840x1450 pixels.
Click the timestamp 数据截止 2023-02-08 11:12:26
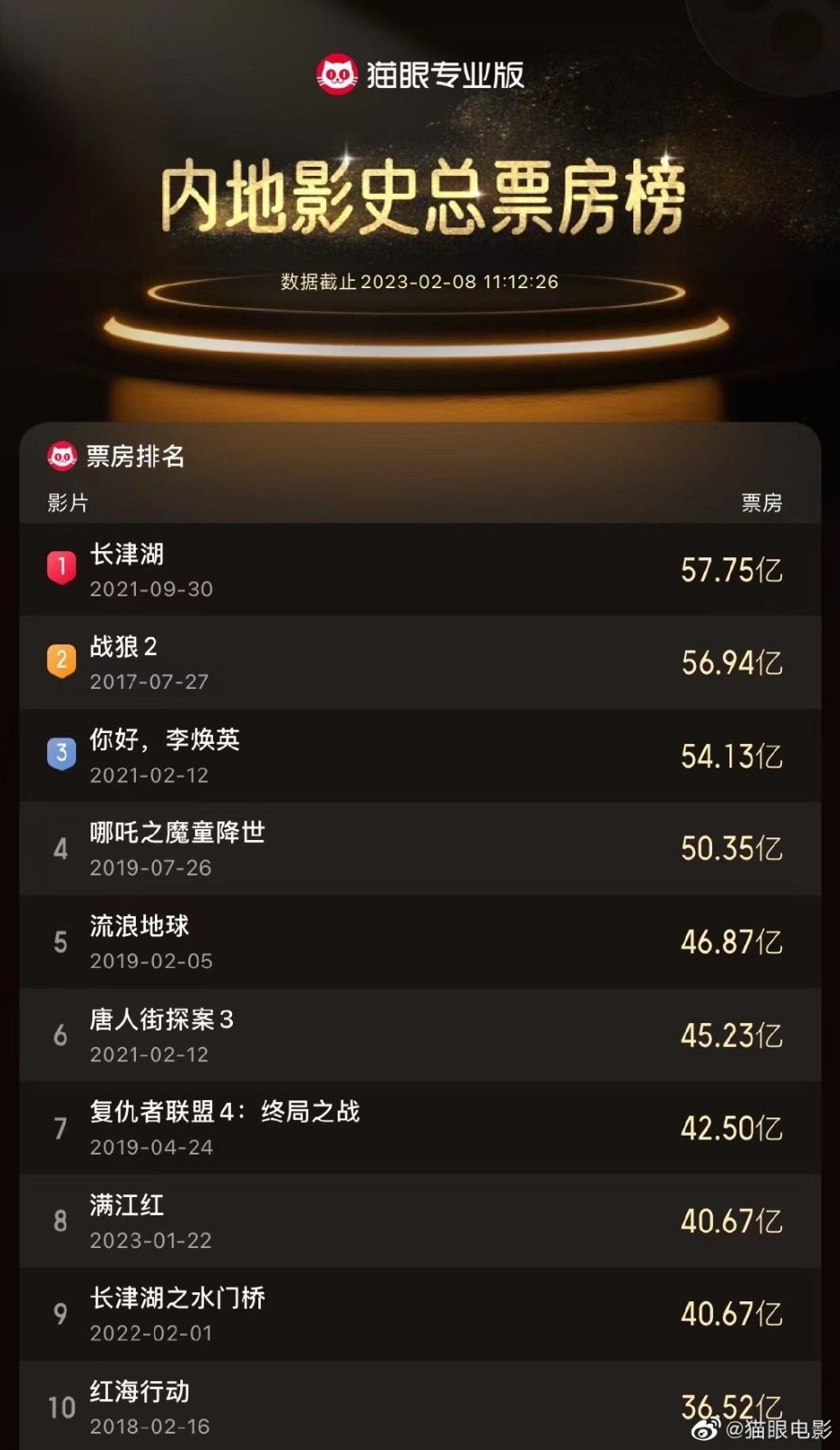(420, 282)
